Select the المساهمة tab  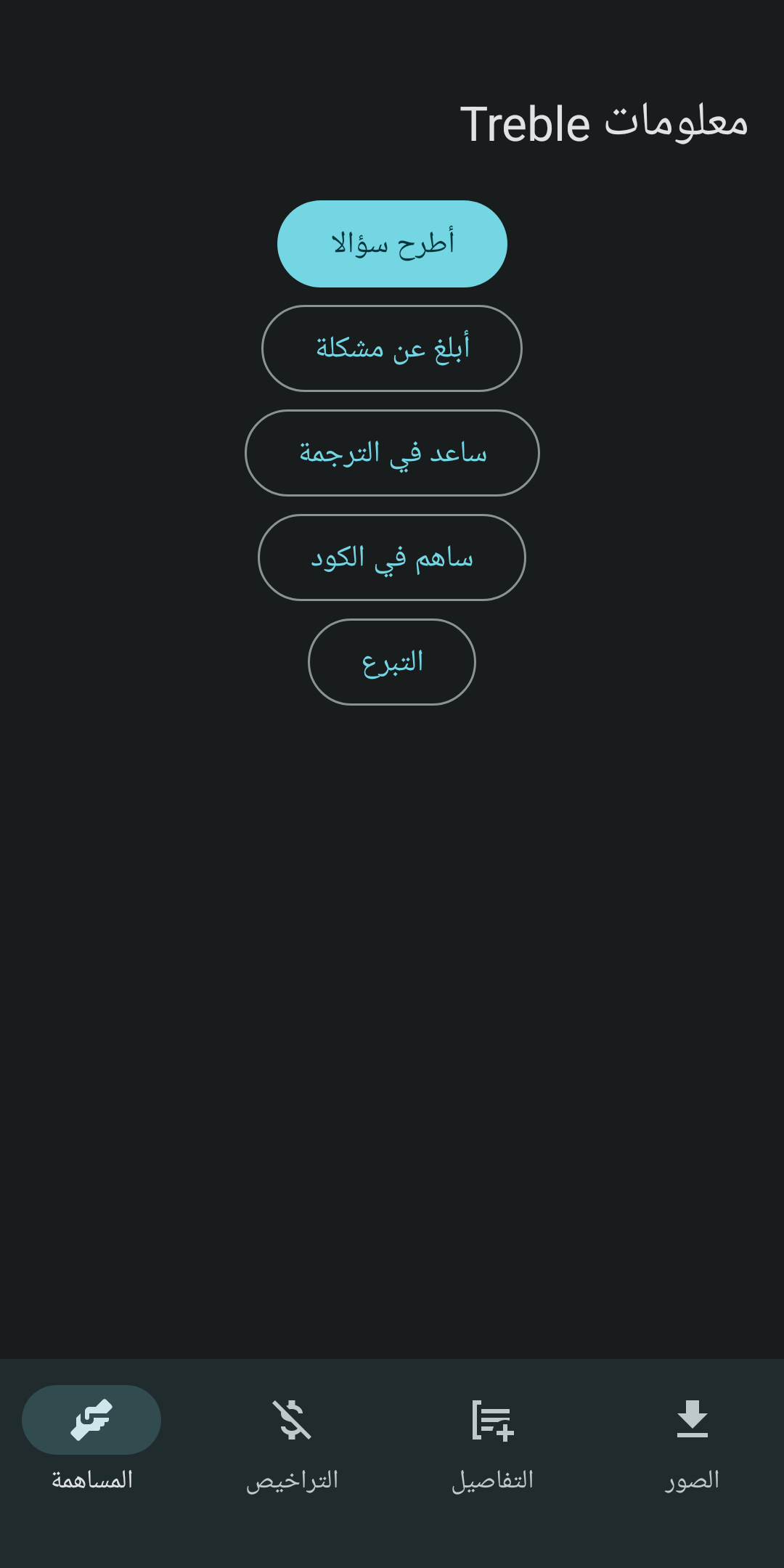91,1441
